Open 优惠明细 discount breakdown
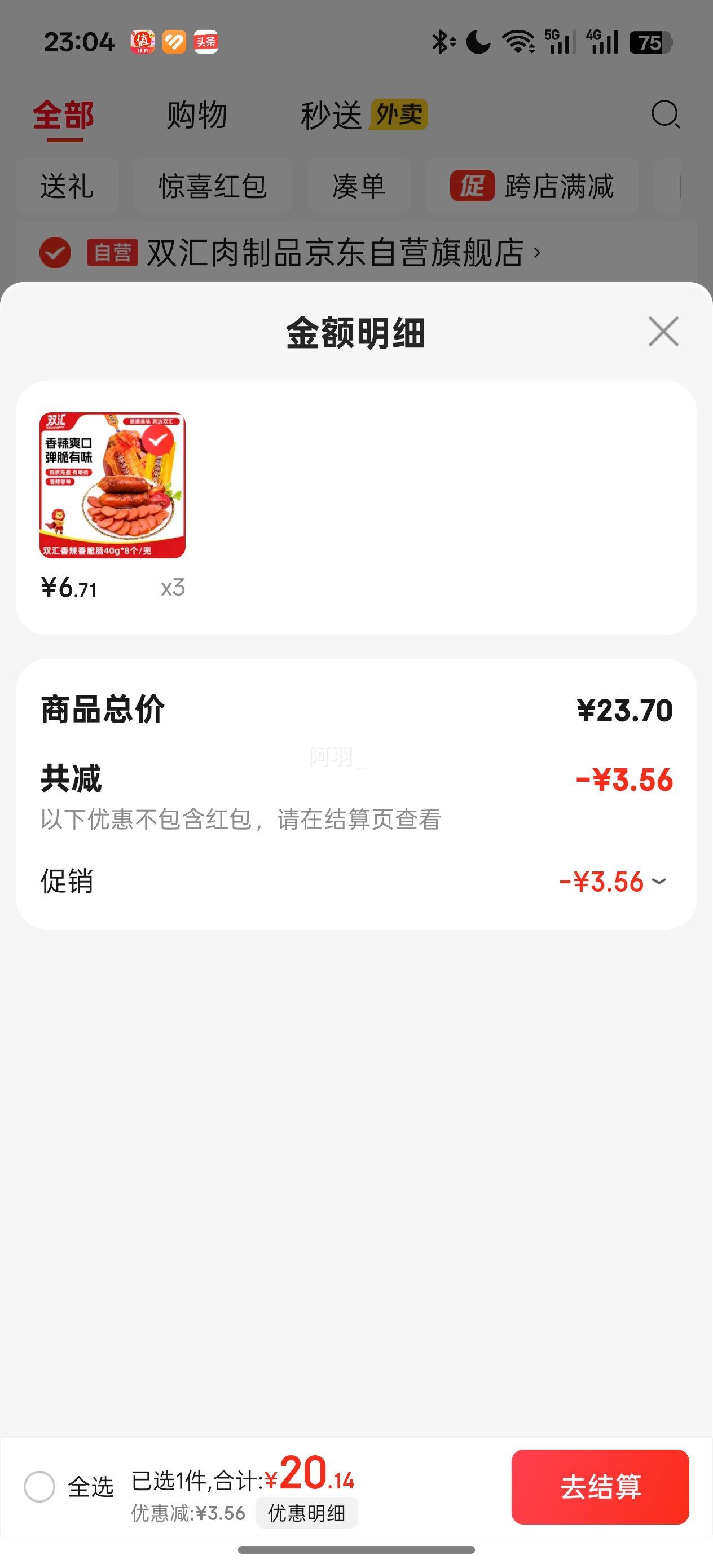This screenshot has width=713, height=1568. pyautogui.click(x=308, y=1512)
